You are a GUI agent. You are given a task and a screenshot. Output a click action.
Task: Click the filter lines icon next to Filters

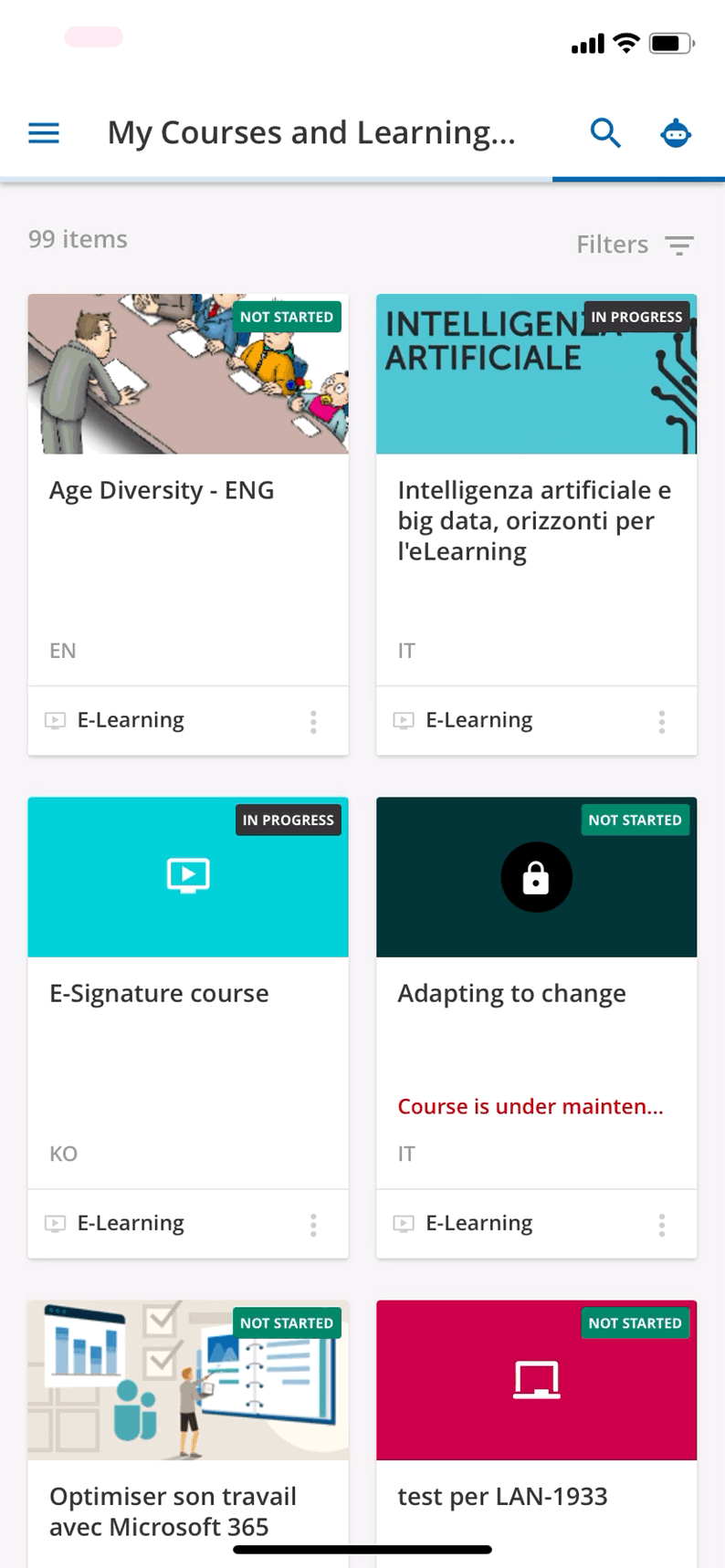[678, 245]
